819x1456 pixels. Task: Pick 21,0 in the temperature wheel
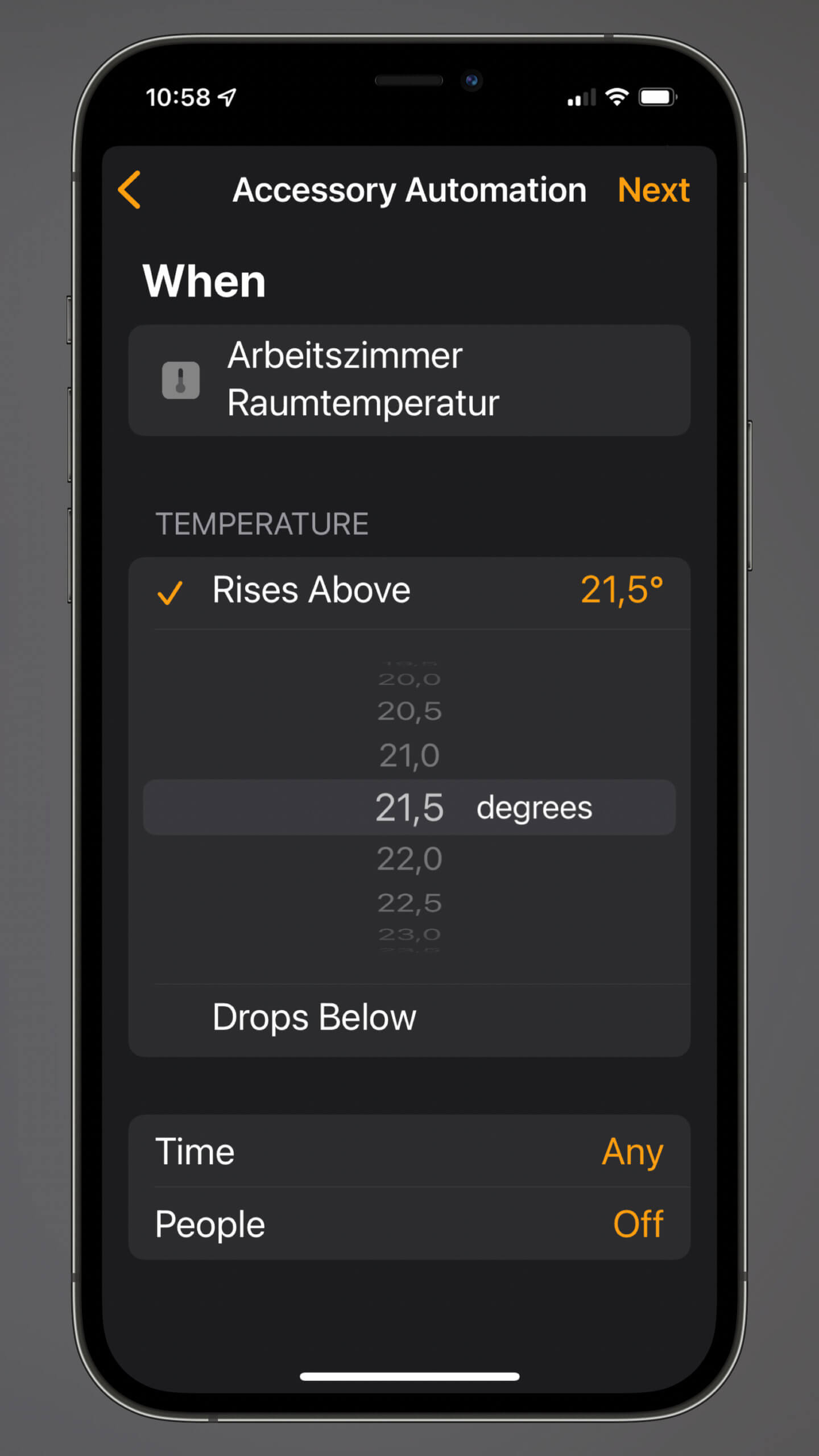click(x=409, y=756)
